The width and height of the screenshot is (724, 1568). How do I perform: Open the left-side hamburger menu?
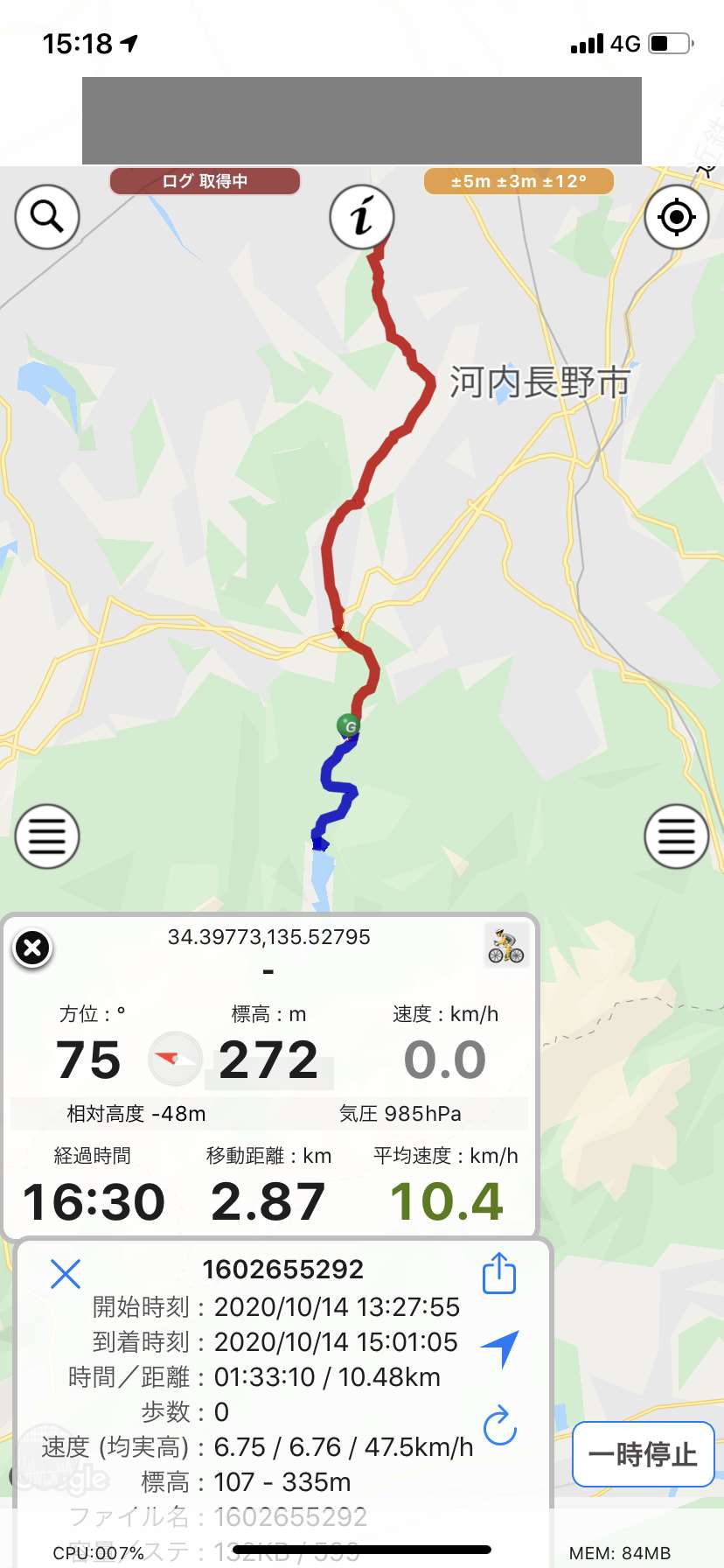tap(47, 836)
